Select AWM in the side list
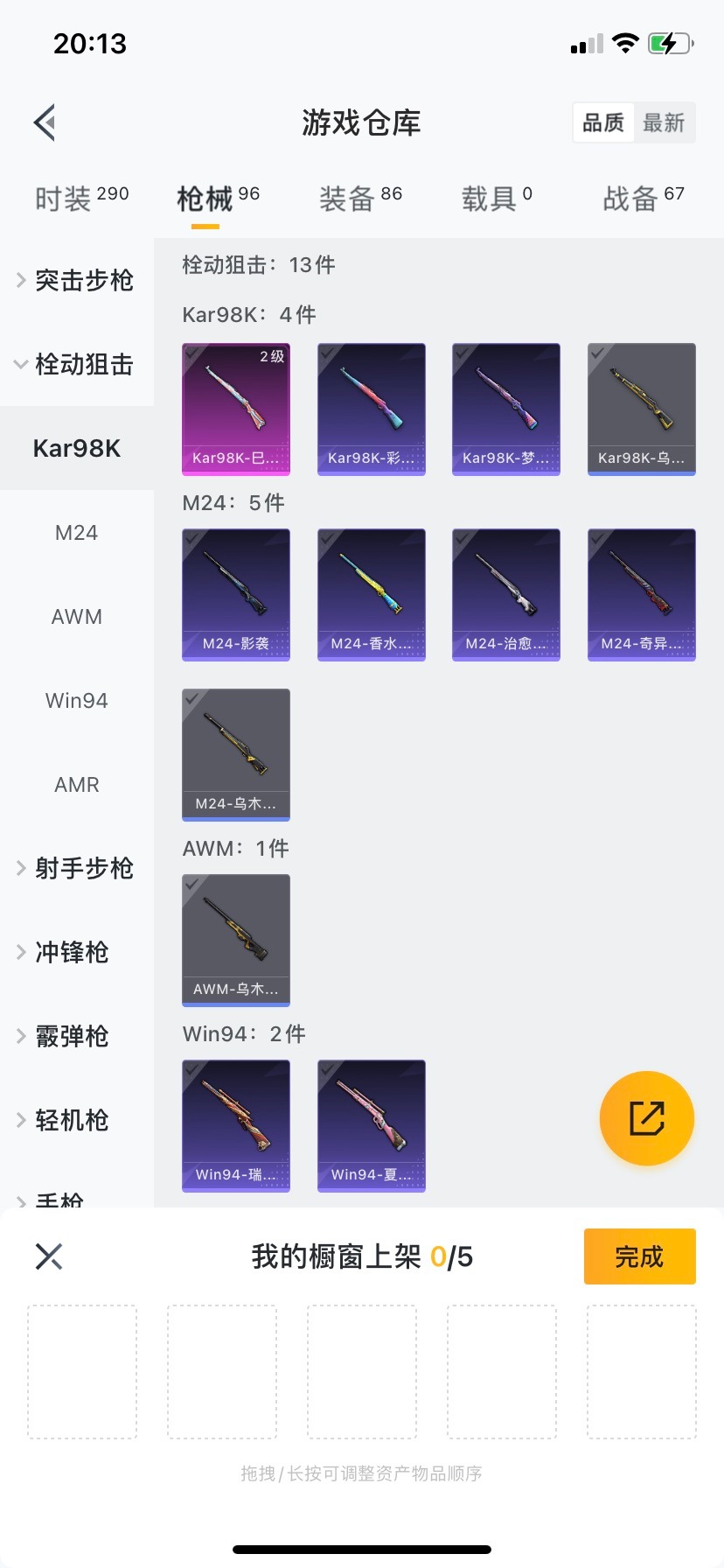The height and width of the screenshot is (1568, 724). pos(77,617)
